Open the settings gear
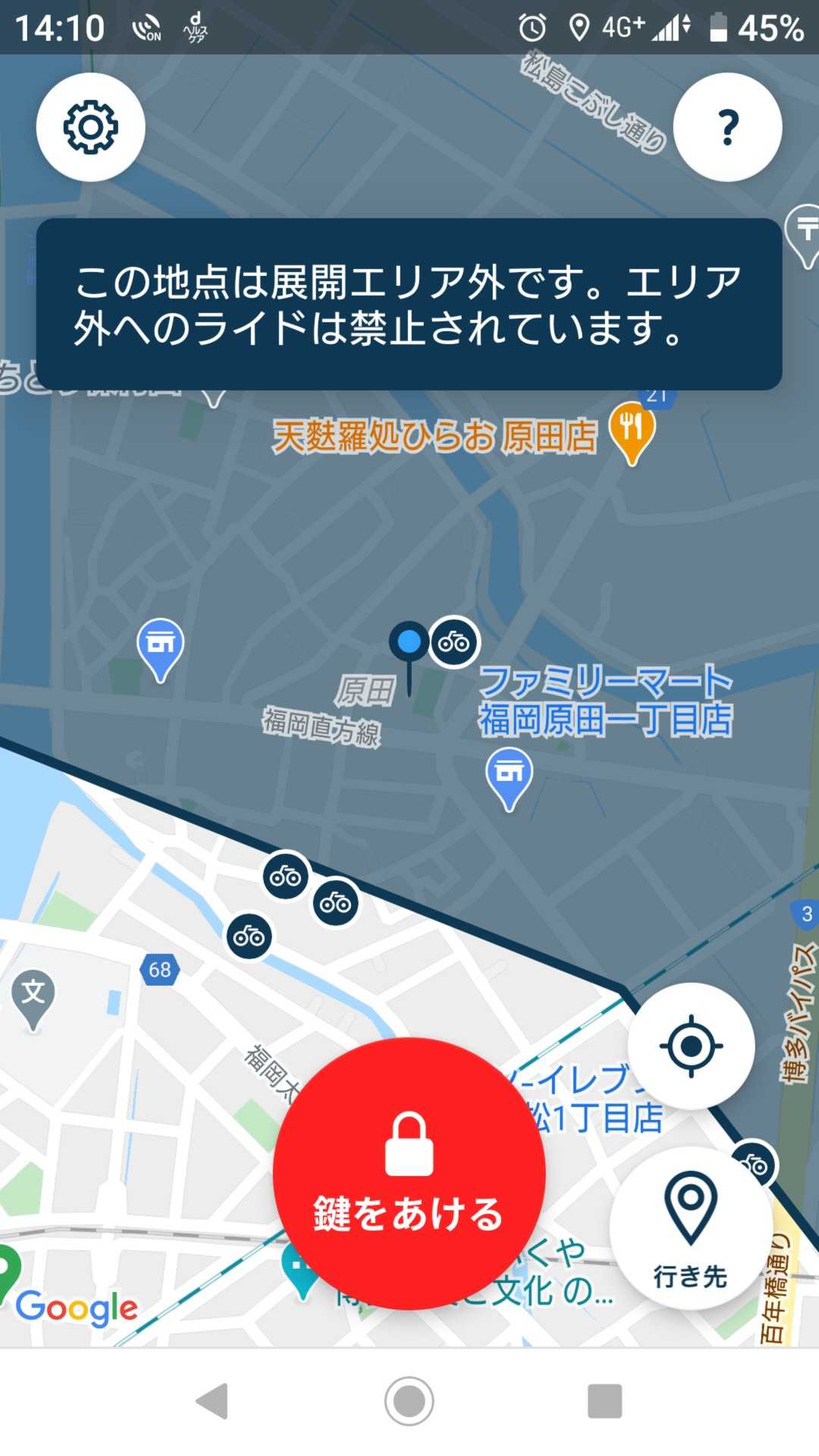This screenshot has width=819, height=1456. tap(90, 127)
